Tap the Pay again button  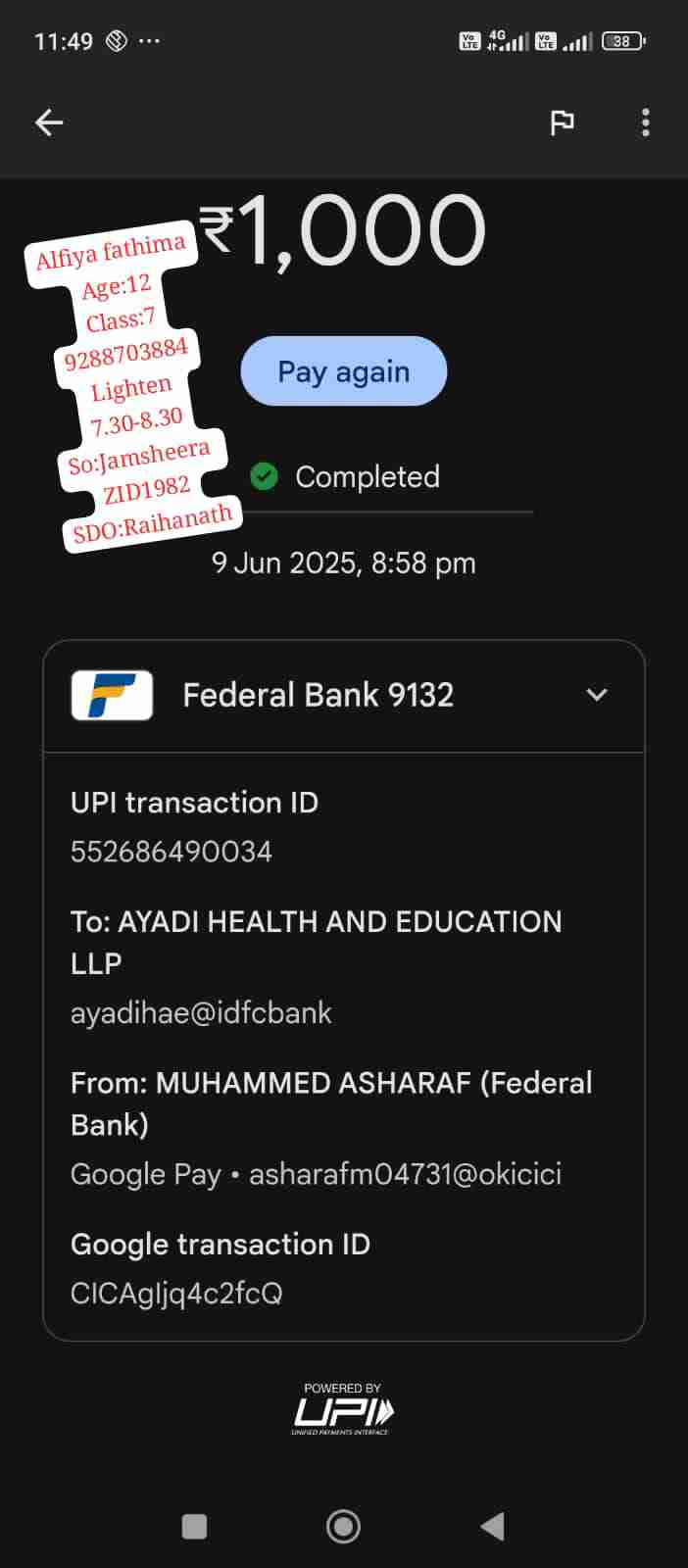343,371
